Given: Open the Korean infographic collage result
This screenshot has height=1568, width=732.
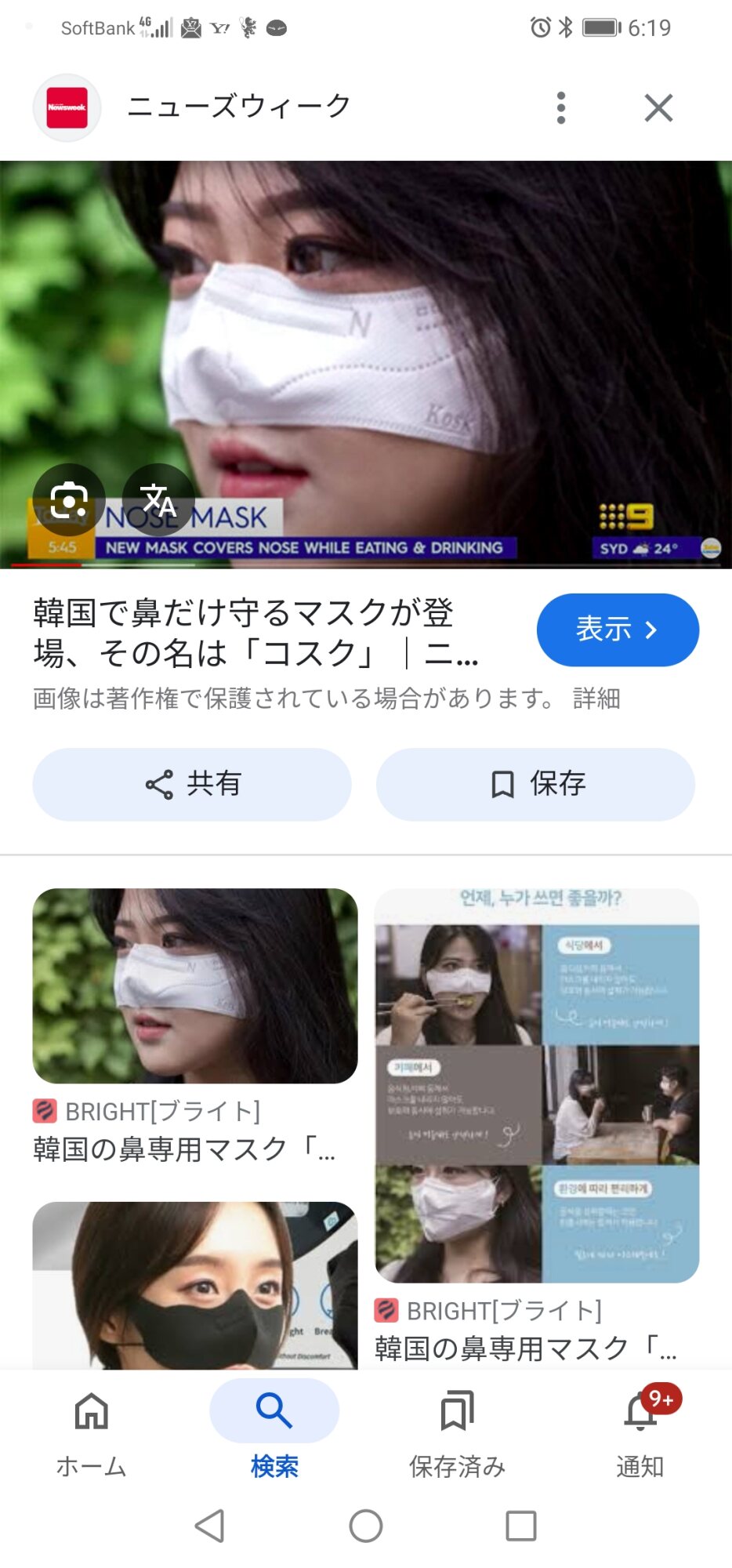Looking at the screenshot, I should click(x=537, y=1086).
